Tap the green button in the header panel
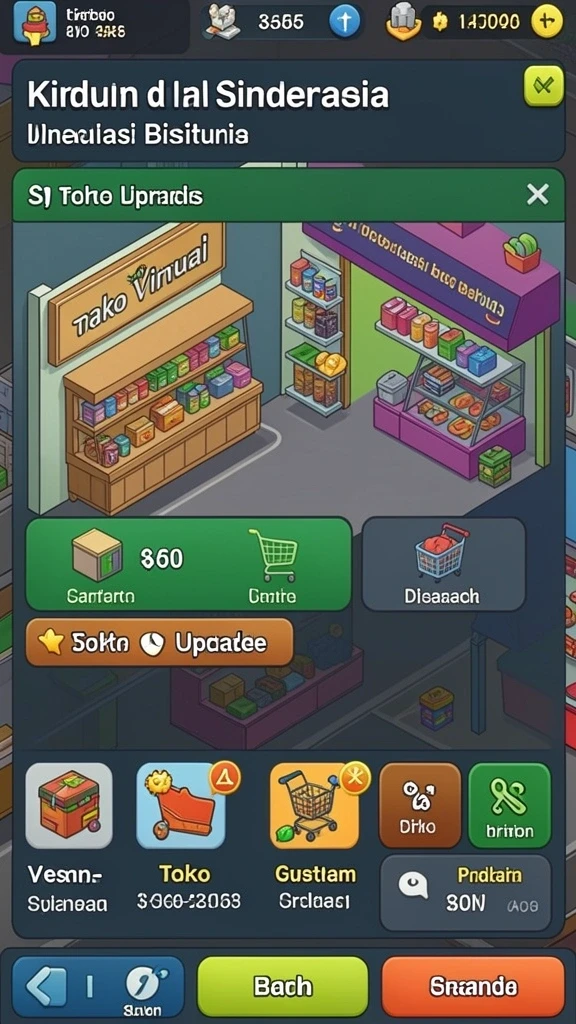576x1024 pixels. [x=543, y=86]
